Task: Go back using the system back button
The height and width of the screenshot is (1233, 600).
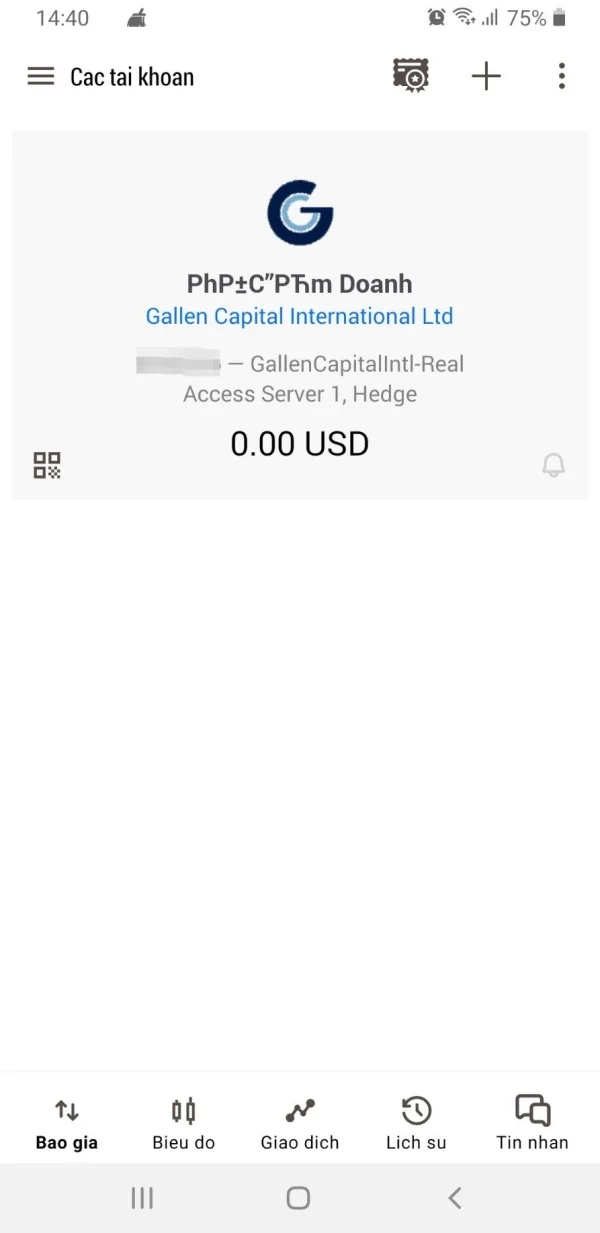Action: [455, 1197]
